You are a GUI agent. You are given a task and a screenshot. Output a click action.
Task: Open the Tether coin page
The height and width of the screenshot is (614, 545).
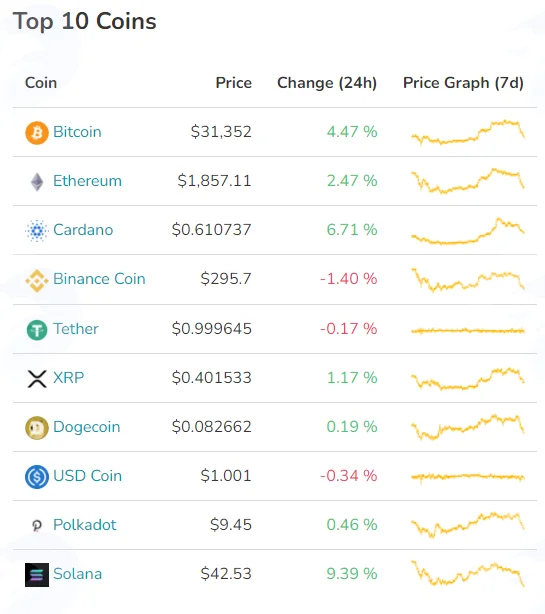(76, 329)
